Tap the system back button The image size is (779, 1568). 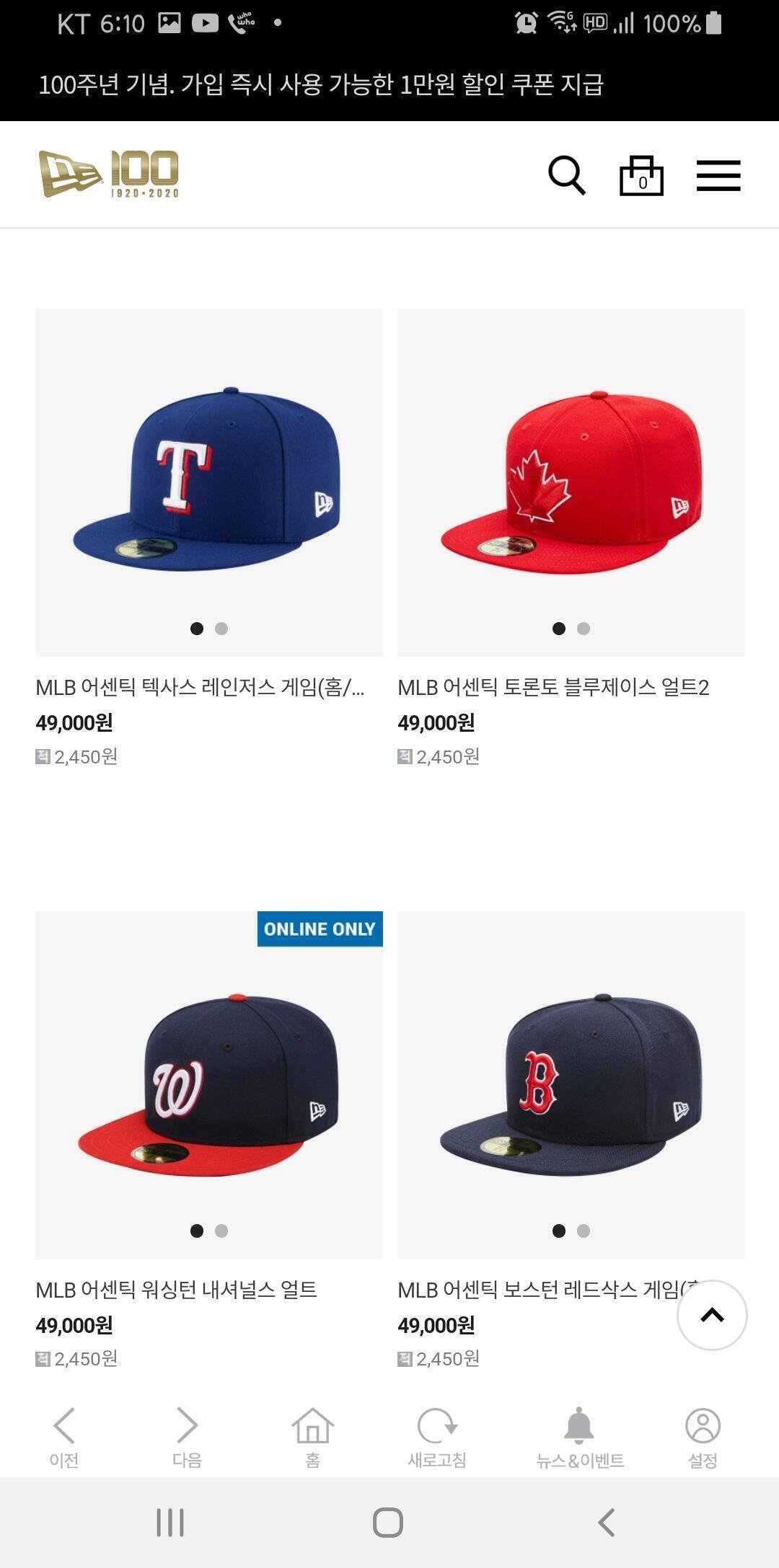pyautogui.click(x=607, y=1523)
